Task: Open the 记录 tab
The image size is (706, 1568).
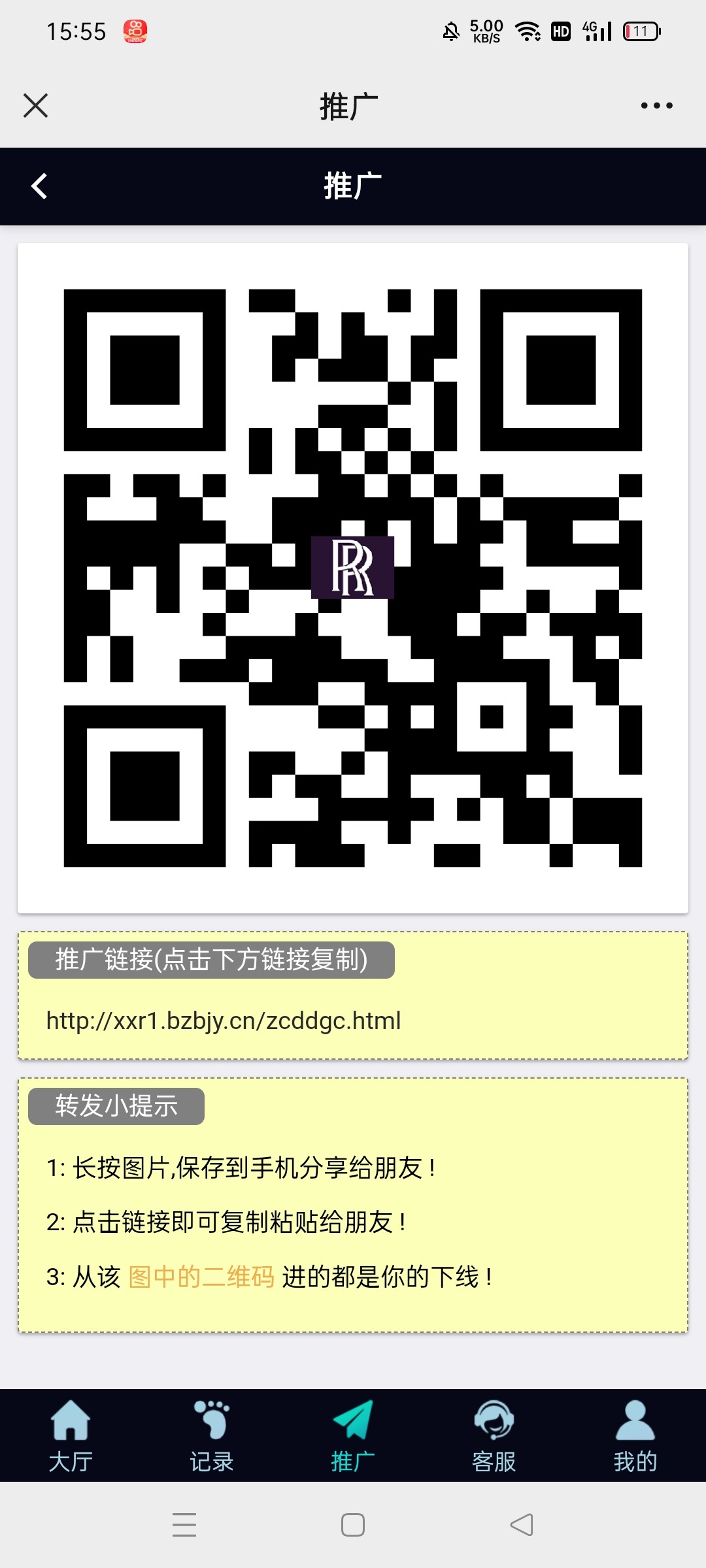Action: click(212, 1436)
